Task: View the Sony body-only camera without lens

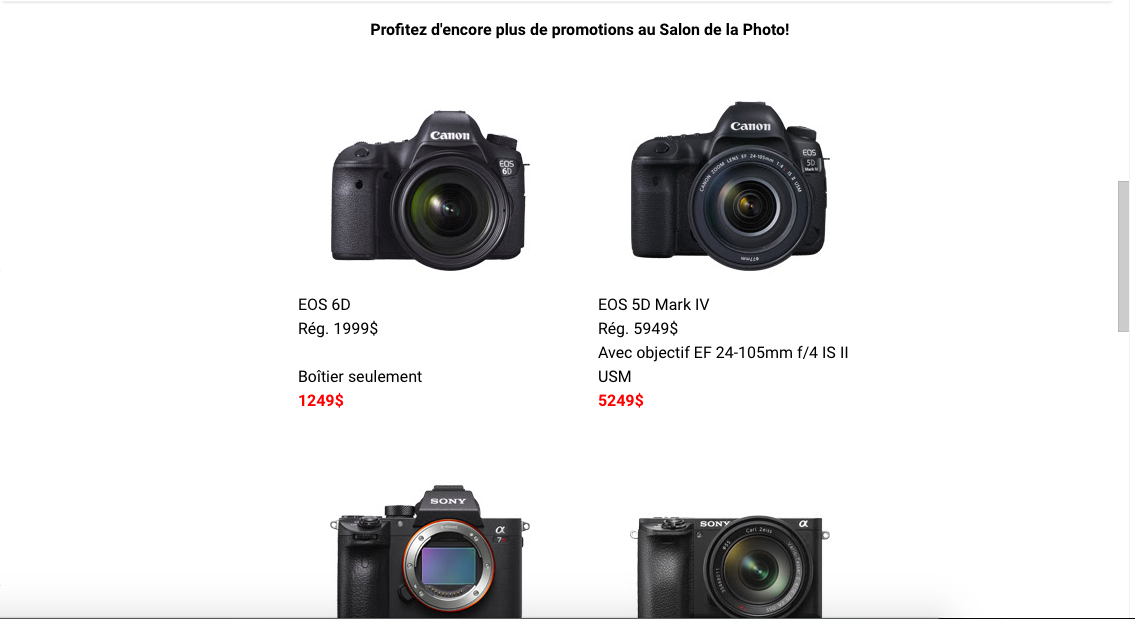Action: tap(429, 555)
